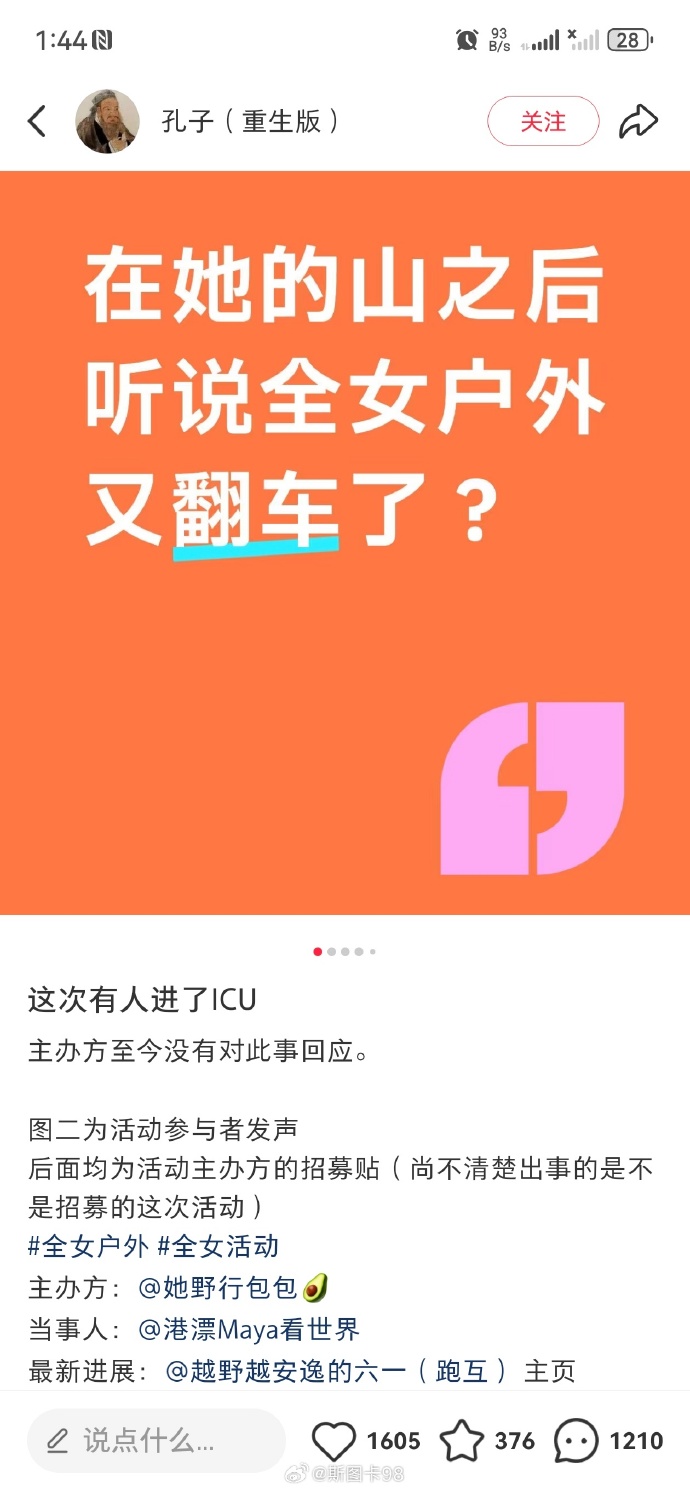Follow the author with 关注 button
The width and height of the screenshot is (690, 1490).
coord(543,122)
